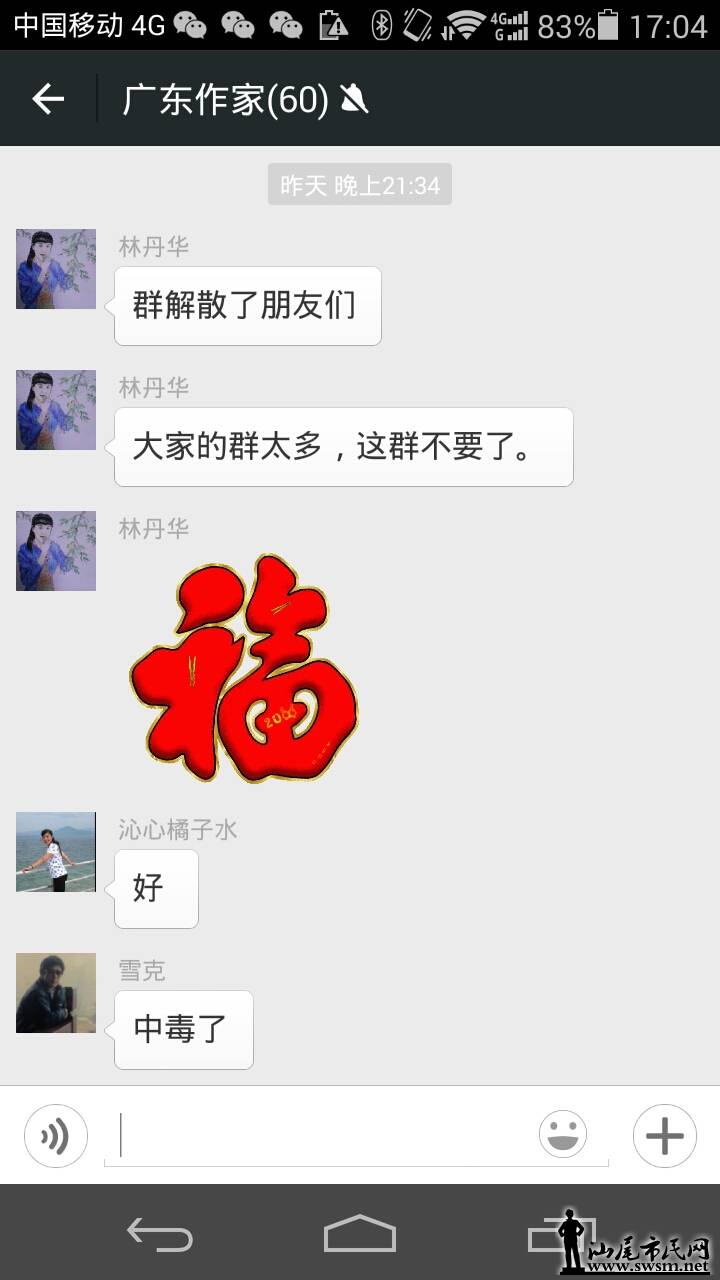Open 雪克's profile avatar
720x1280 pixels.
click(x=56, y=993)
